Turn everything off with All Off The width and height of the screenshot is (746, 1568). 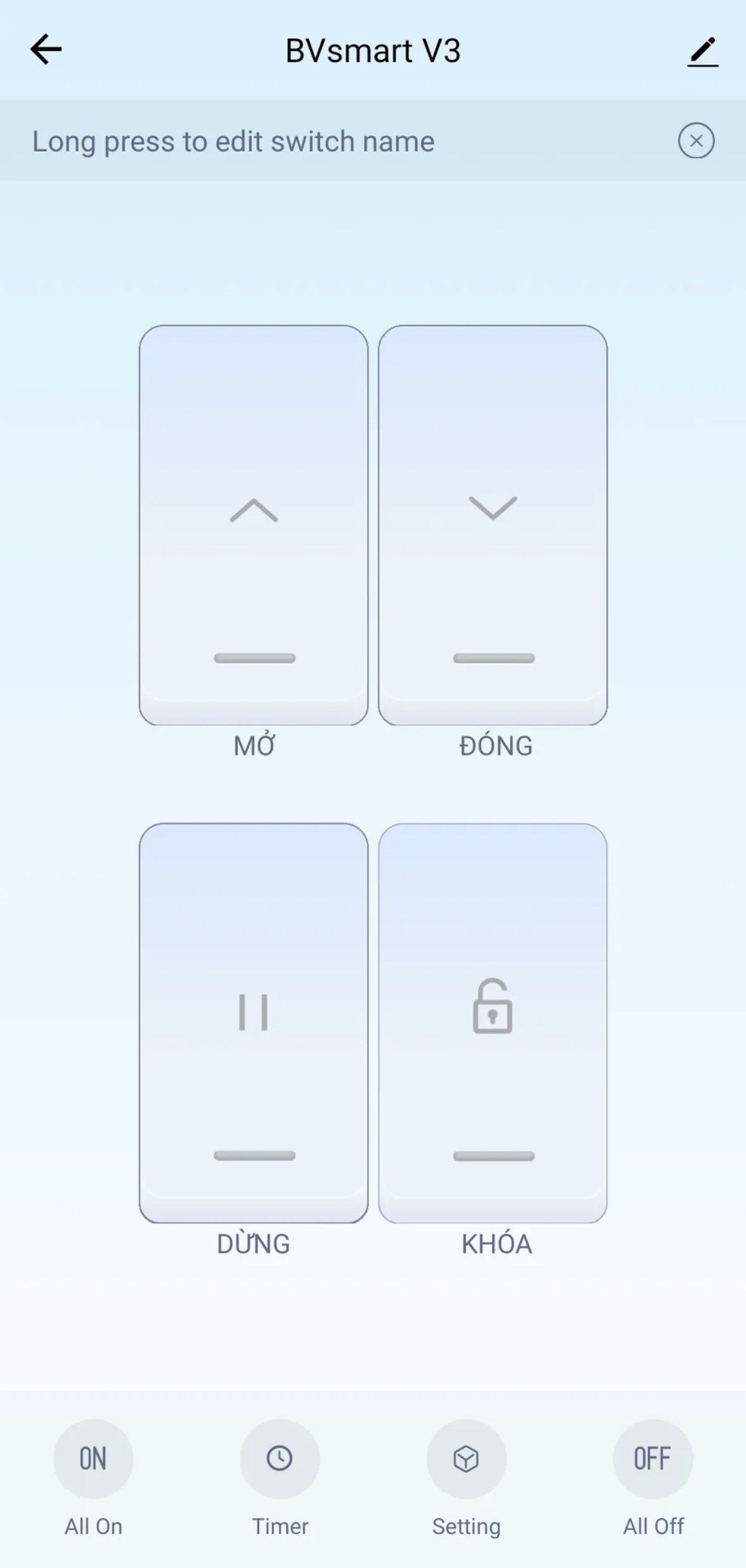tap(653, 1459)
